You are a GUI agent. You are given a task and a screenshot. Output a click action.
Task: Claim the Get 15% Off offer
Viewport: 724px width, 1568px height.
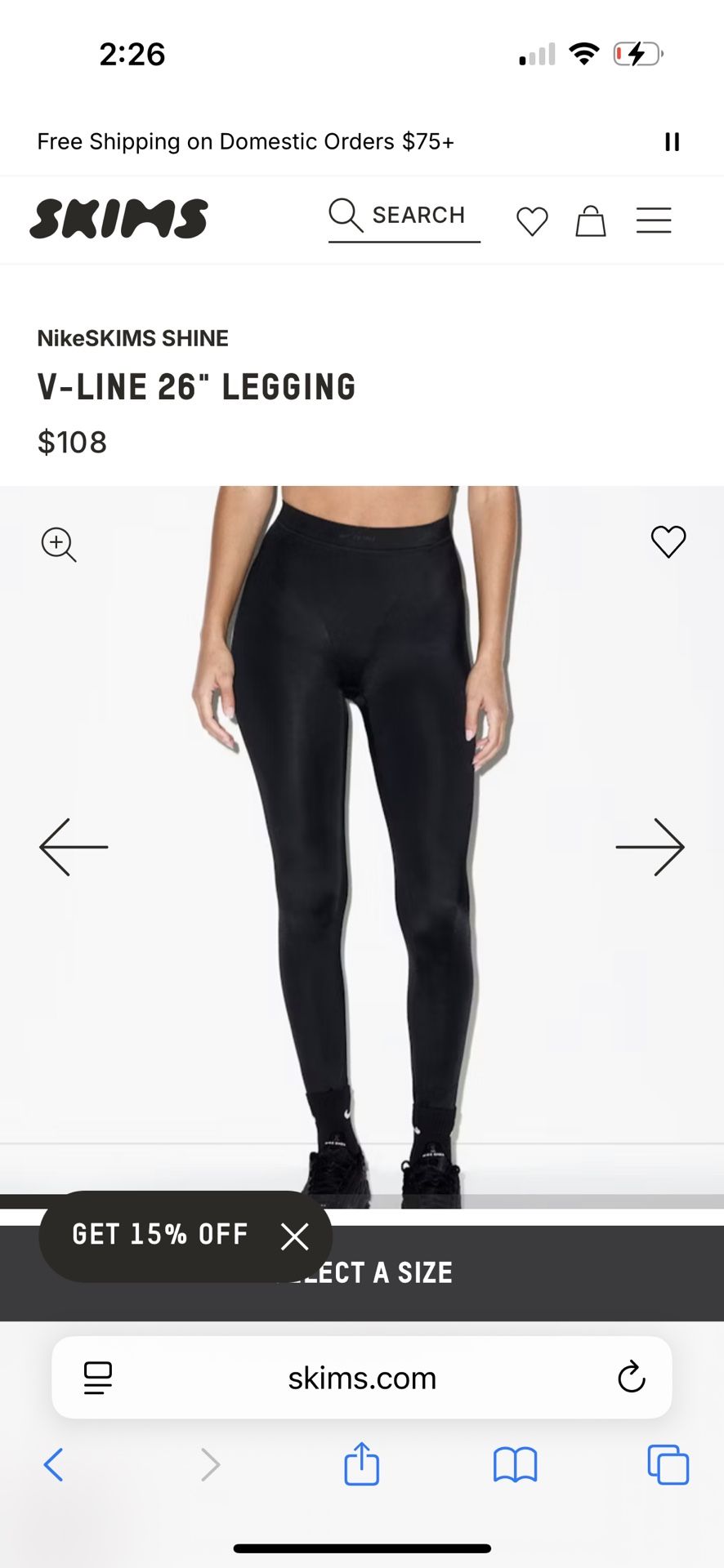tap(160, 1235)
